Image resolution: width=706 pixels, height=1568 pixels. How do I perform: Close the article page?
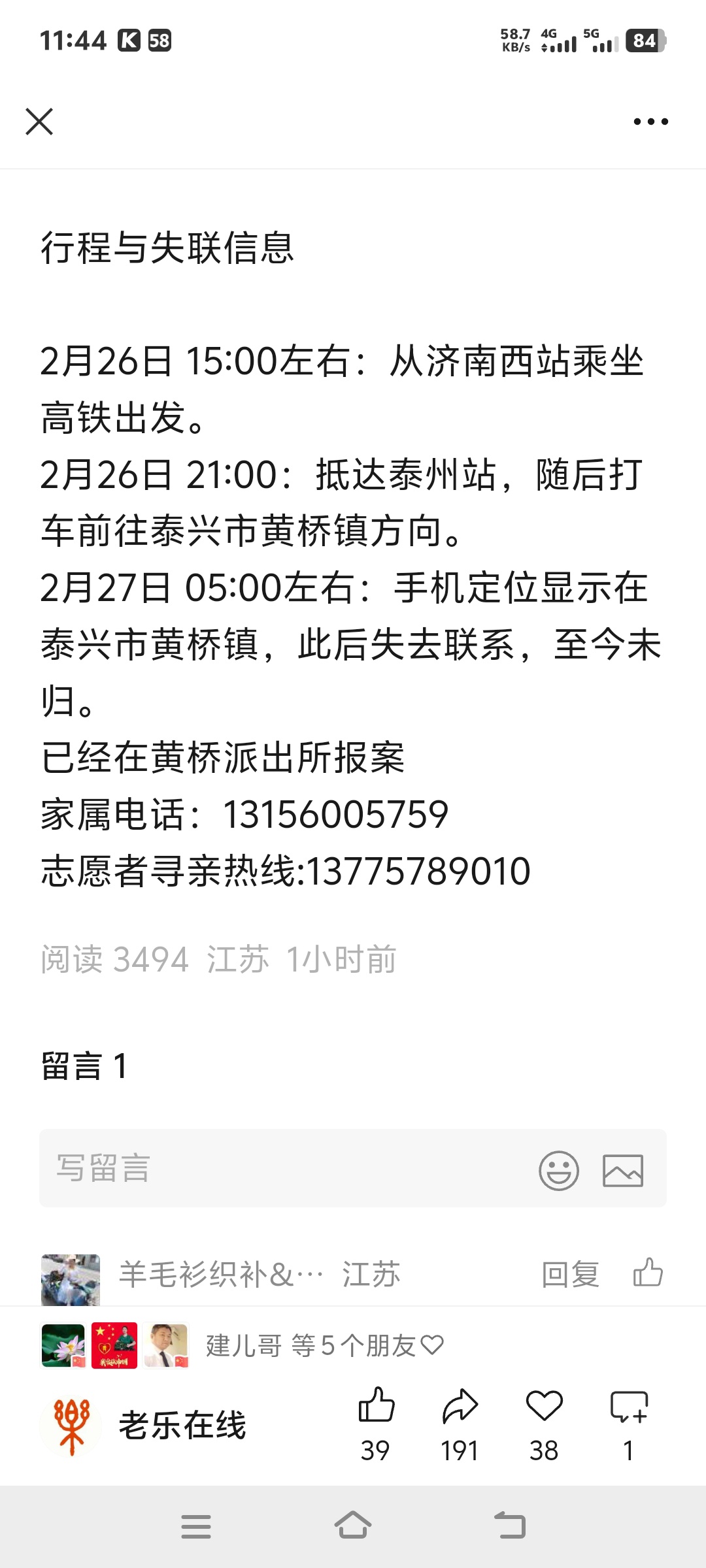(x=39, y=122)
